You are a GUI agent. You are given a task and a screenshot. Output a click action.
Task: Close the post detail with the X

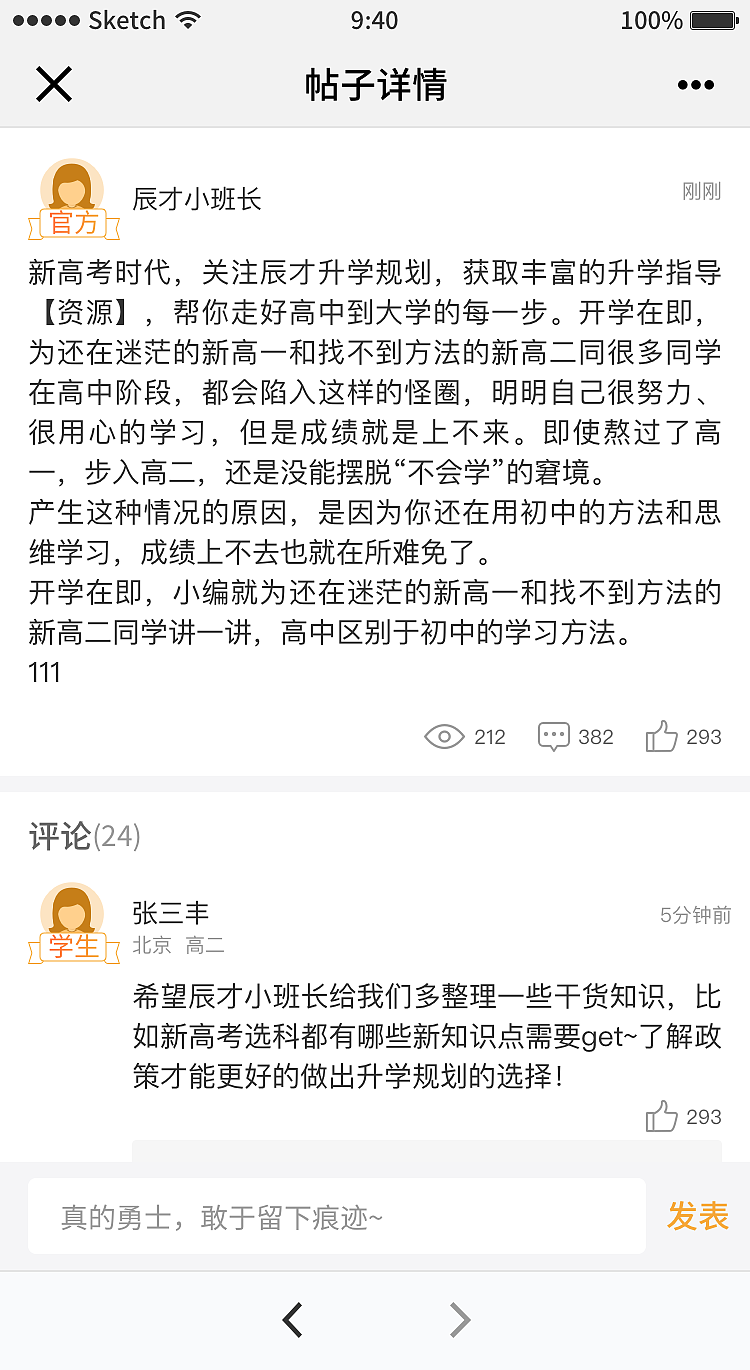54,84
